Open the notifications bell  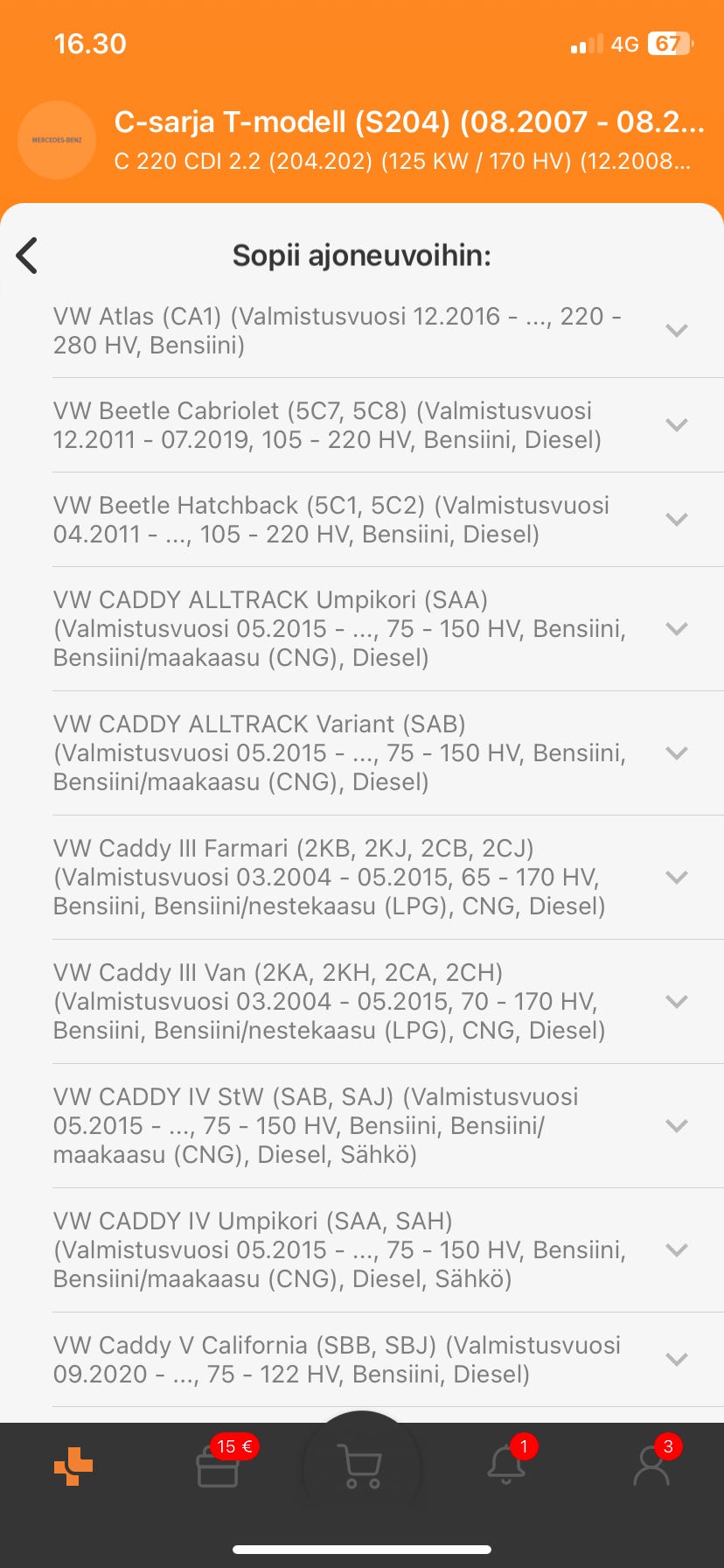(x=506, y=1466)
